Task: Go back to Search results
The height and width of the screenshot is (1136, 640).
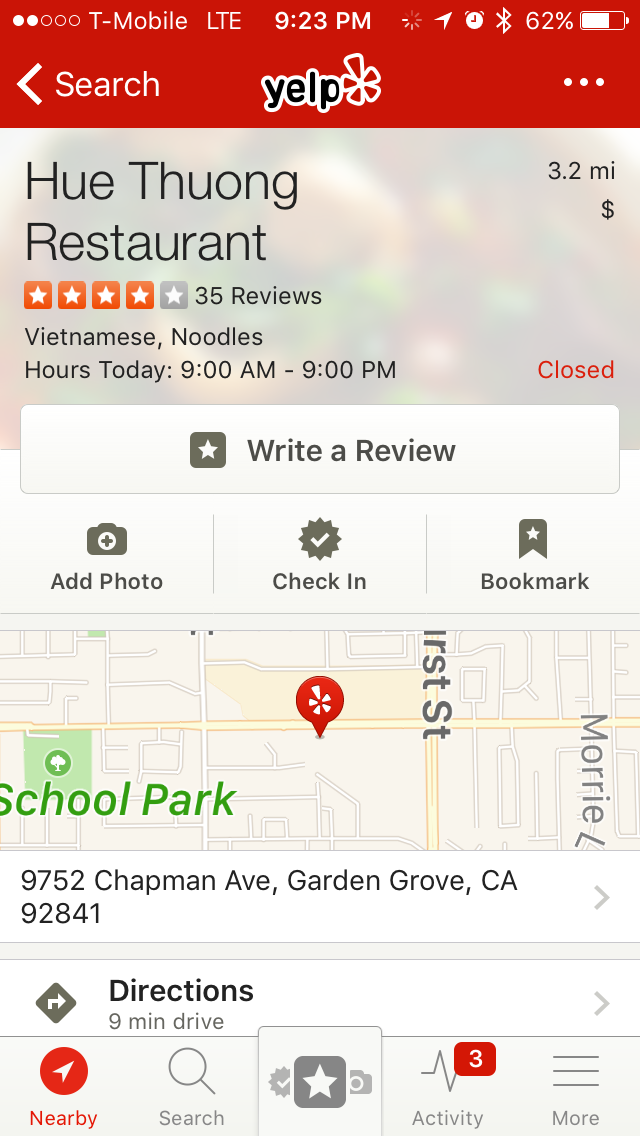Action: [88, 85]
